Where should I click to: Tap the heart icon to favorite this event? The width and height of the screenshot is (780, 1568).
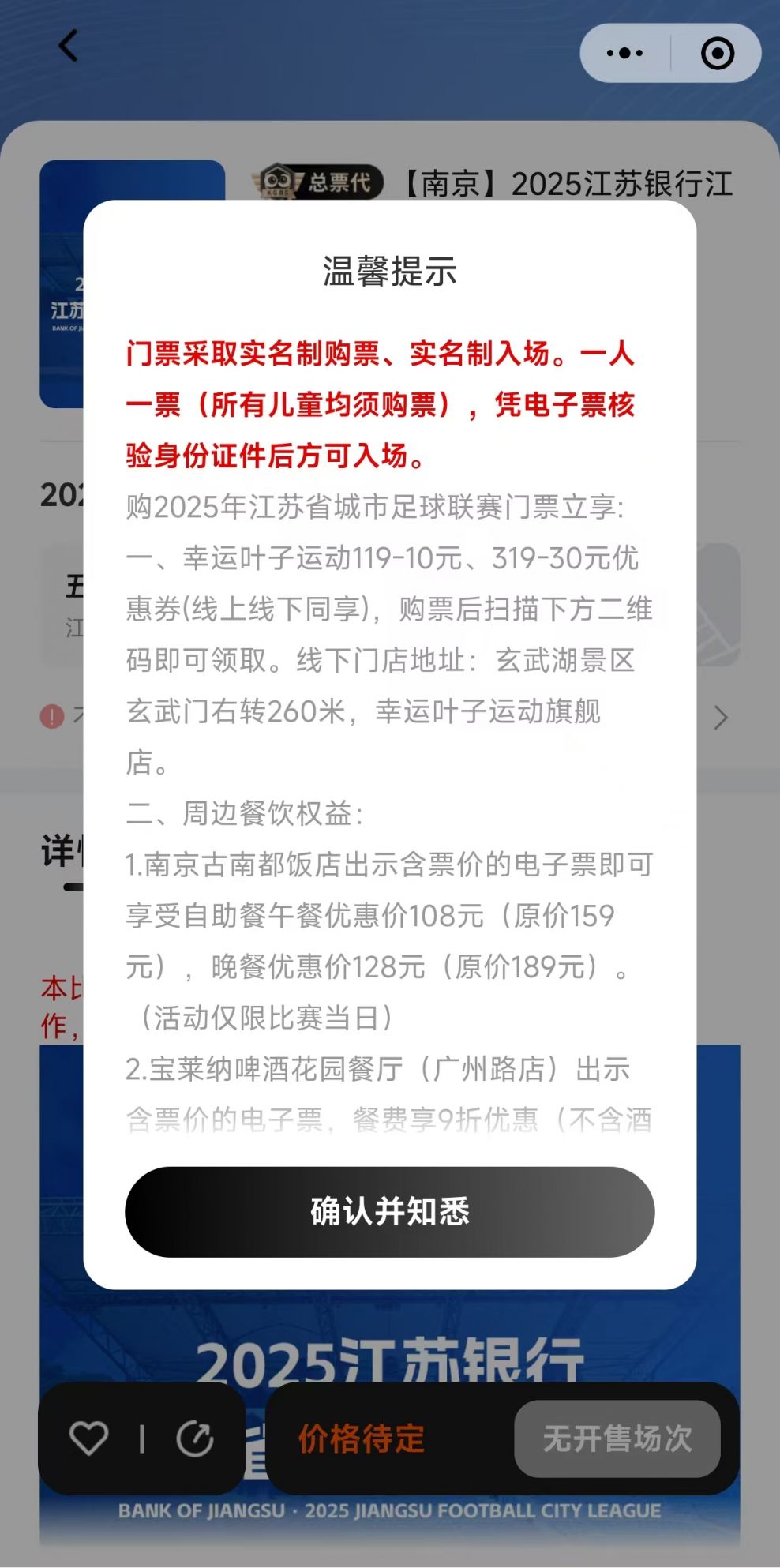(x=88, y=1438)
